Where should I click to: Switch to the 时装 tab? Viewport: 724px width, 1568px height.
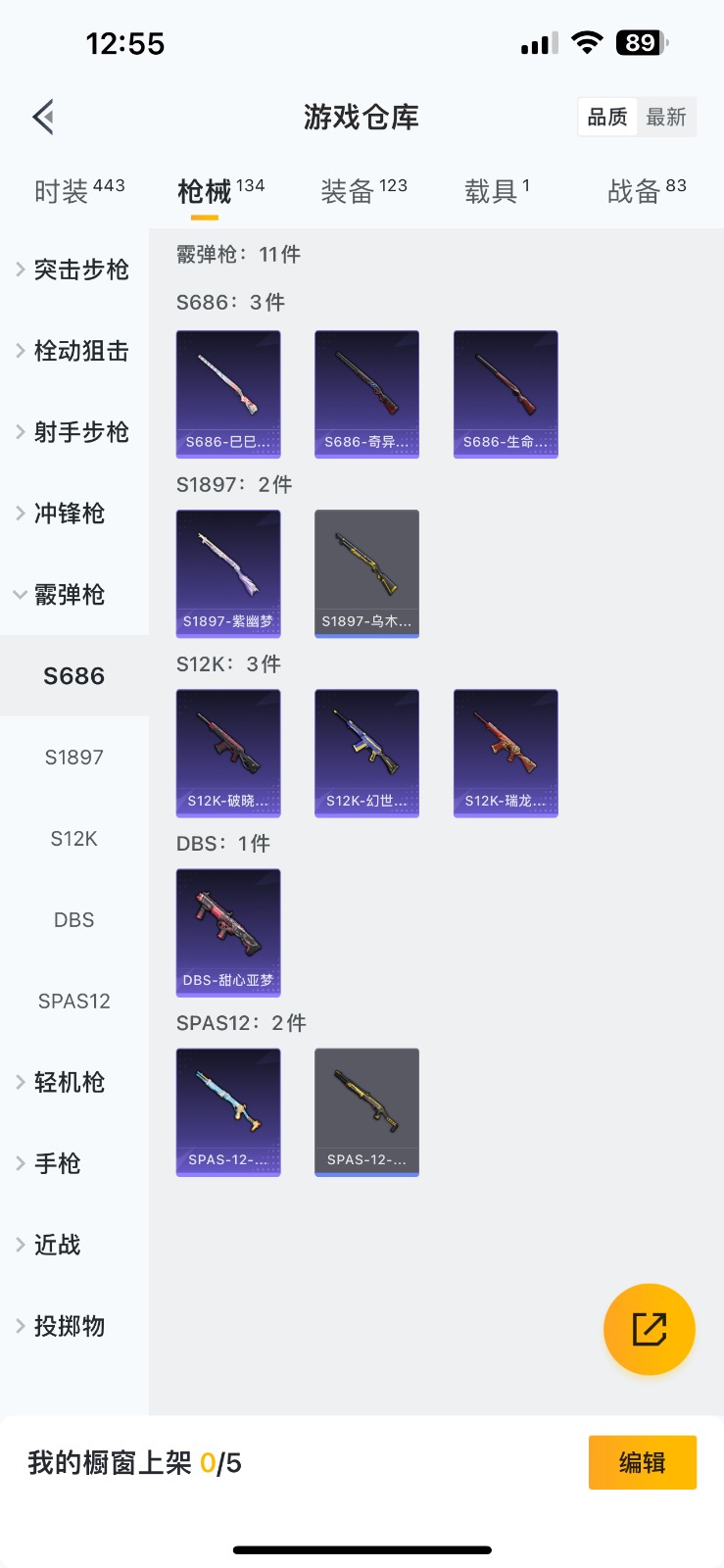78,191
